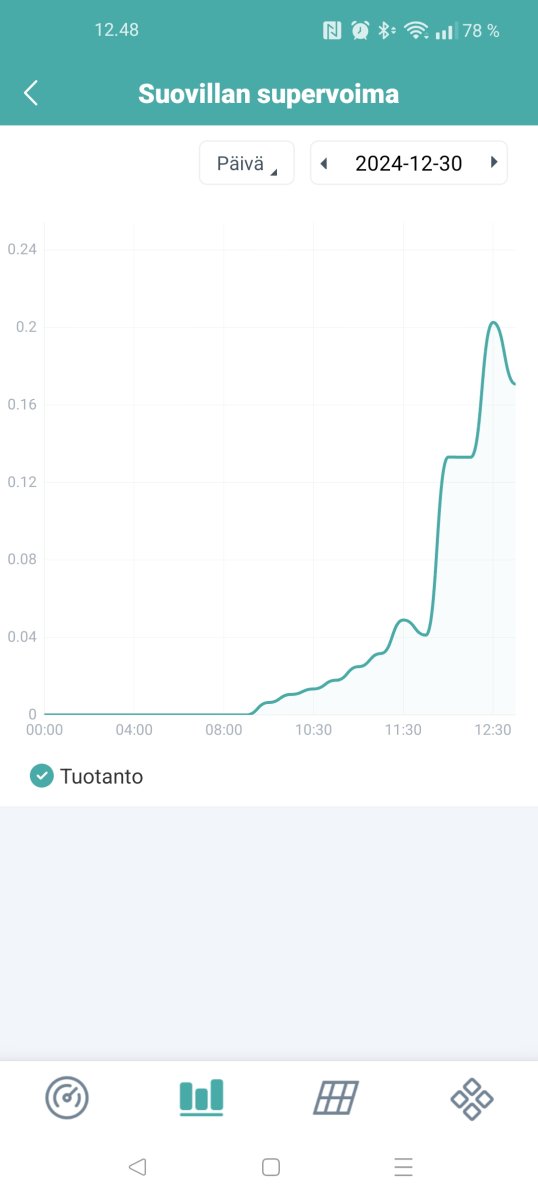The width and height of the screenshot is (538, 1200).
Task: Open the date picker showing 2024-12-30
Action: tap(409, 163)
